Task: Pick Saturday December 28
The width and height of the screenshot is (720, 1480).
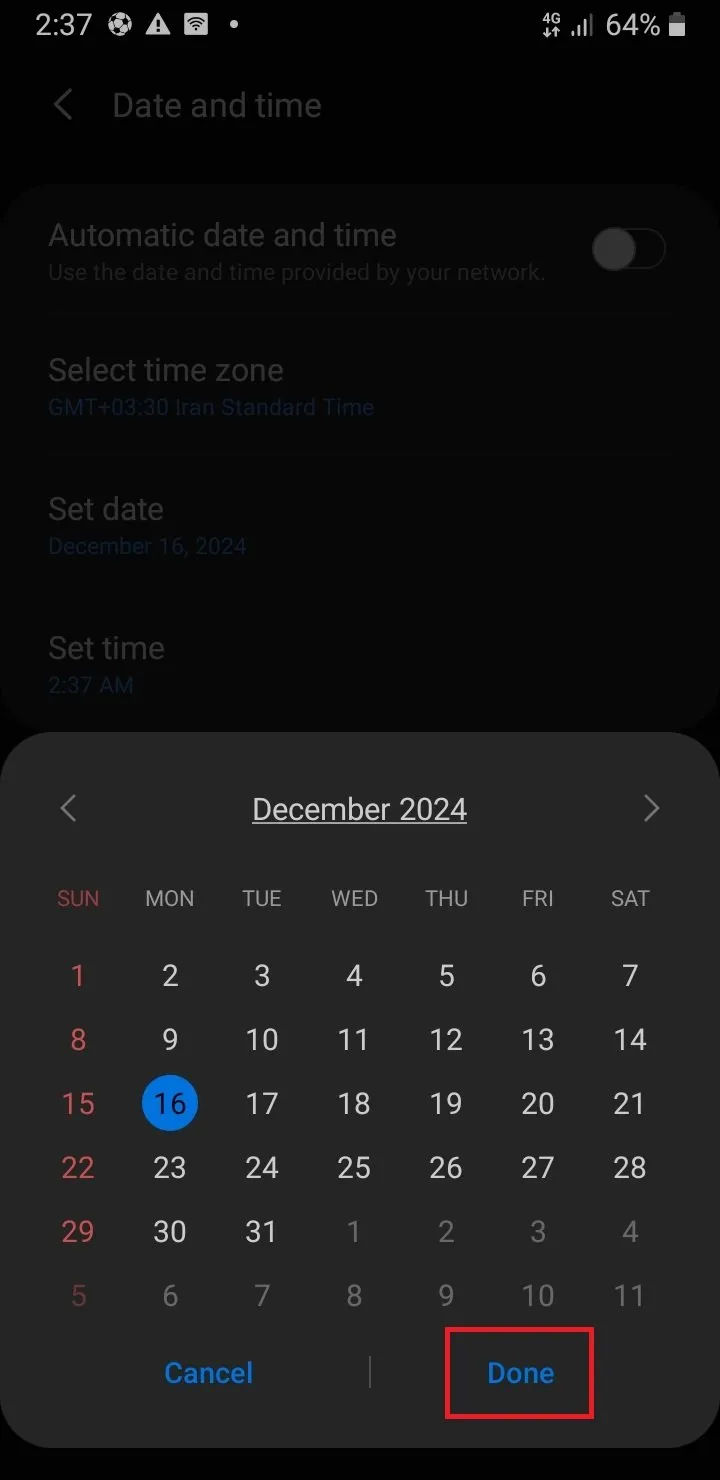Action: tap(630, 1168)
